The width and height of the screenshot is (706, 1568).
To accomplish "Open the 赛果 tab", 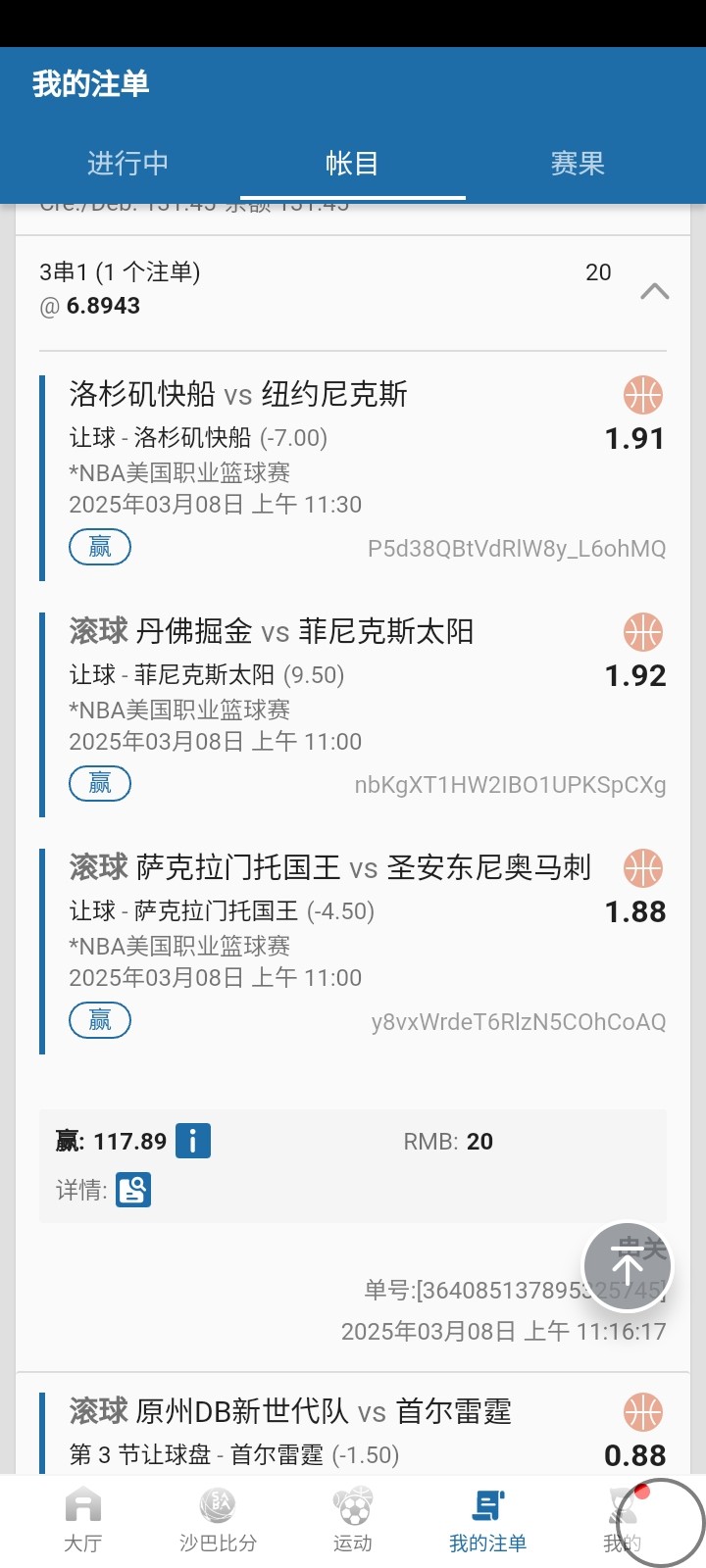I will [577, 163].
